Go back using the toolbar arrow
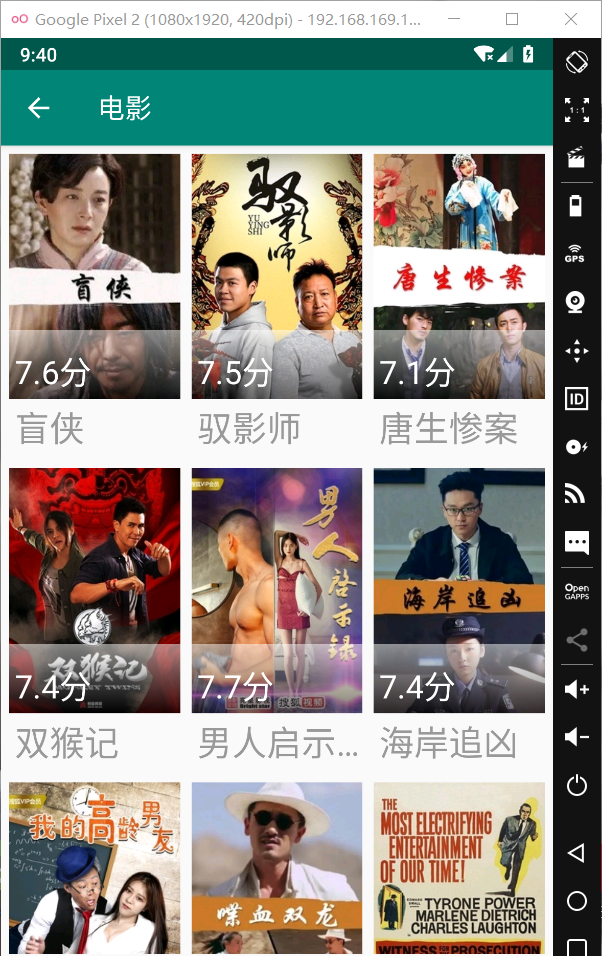This screenshot has width=602, height=956. 39,108
